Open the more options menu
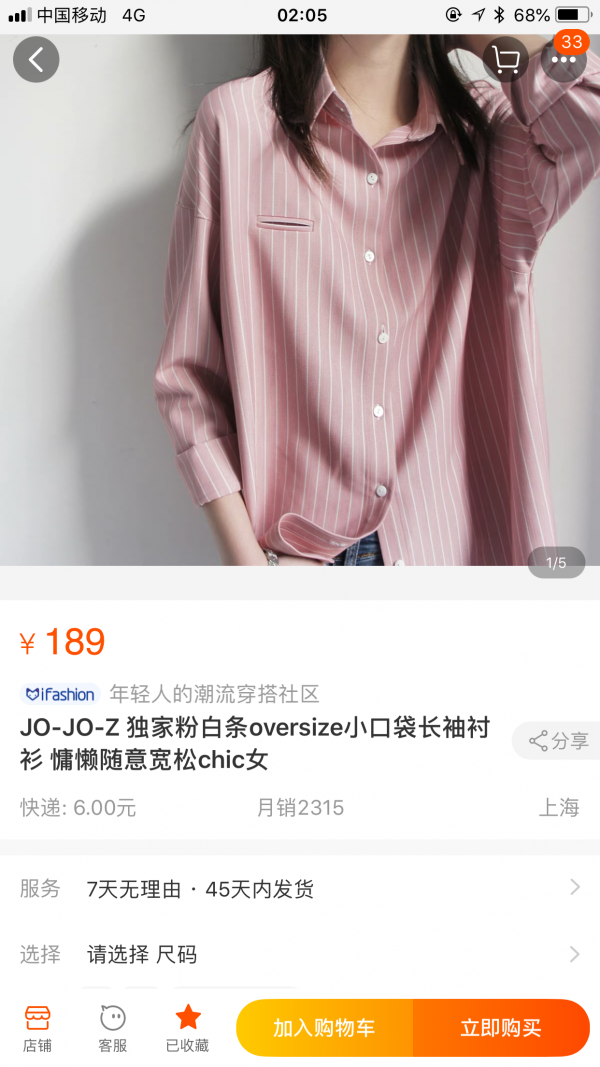 (563, 60)
